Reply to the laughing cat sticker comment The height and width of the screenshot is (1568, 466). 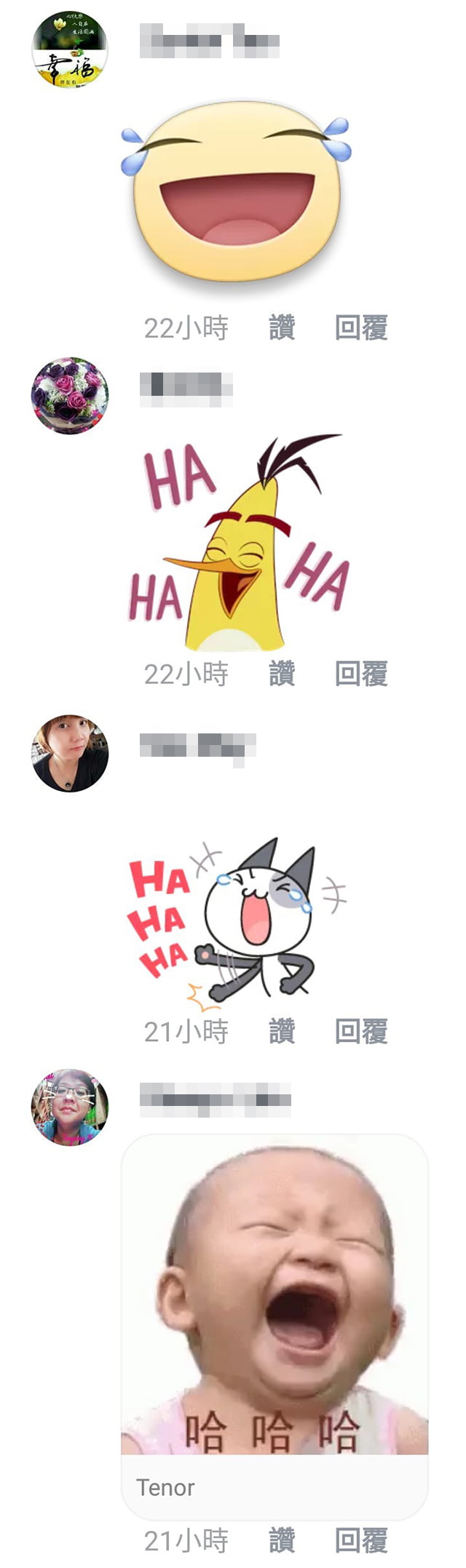361,1031
